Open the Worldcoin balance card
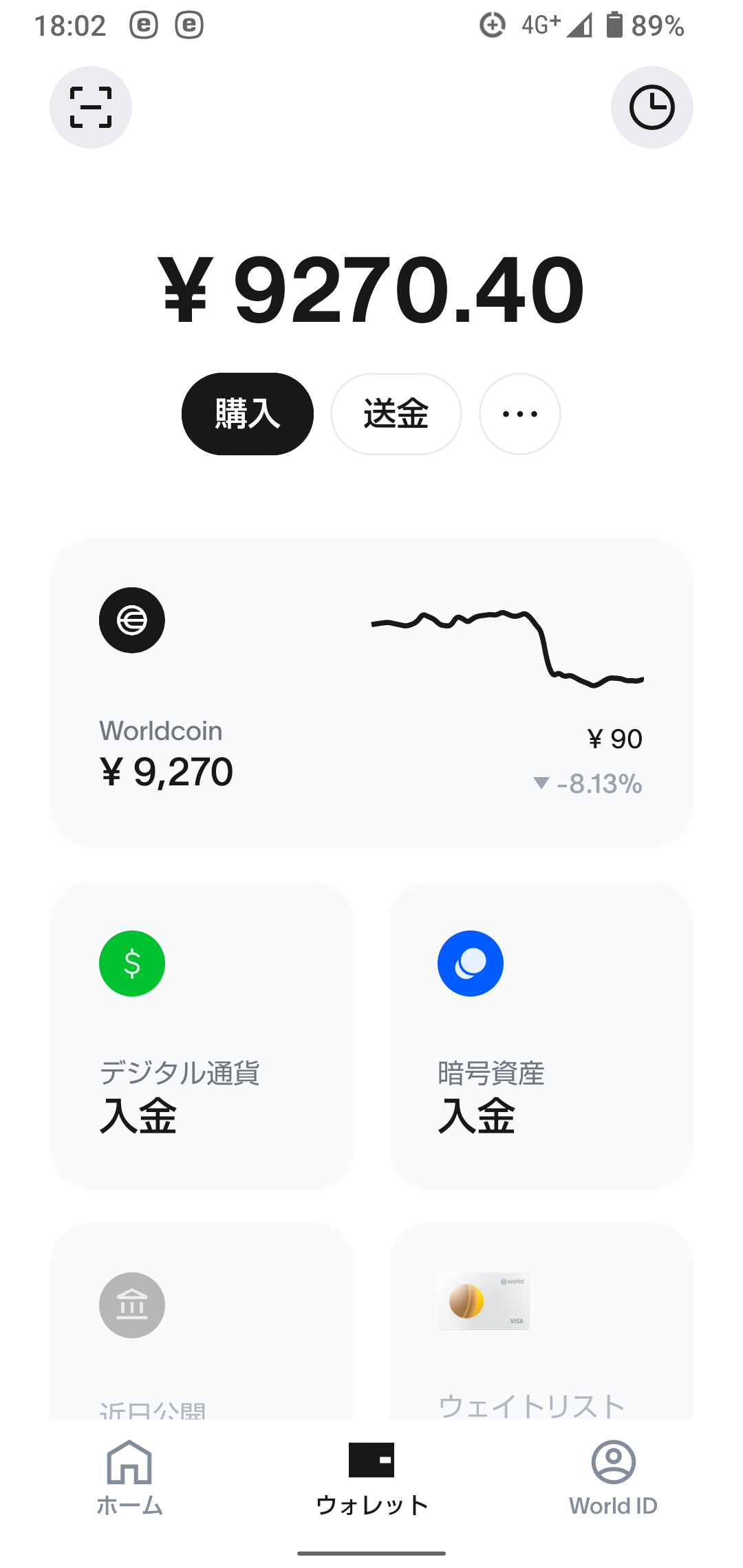743x1568 pixels. pos(371,693)
